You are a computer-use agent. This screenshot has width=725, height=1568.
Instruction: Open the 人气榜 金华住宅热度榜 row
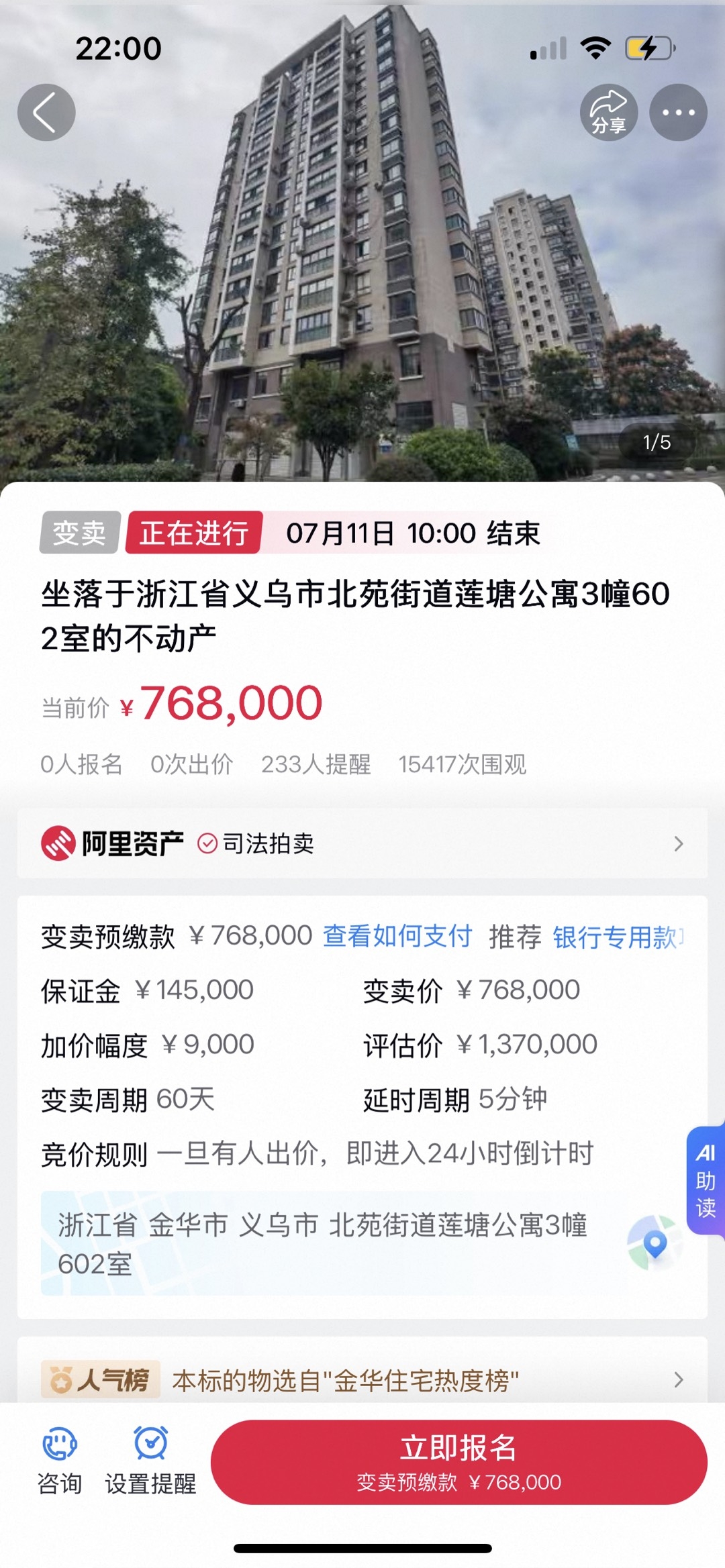coord(362,1380)
